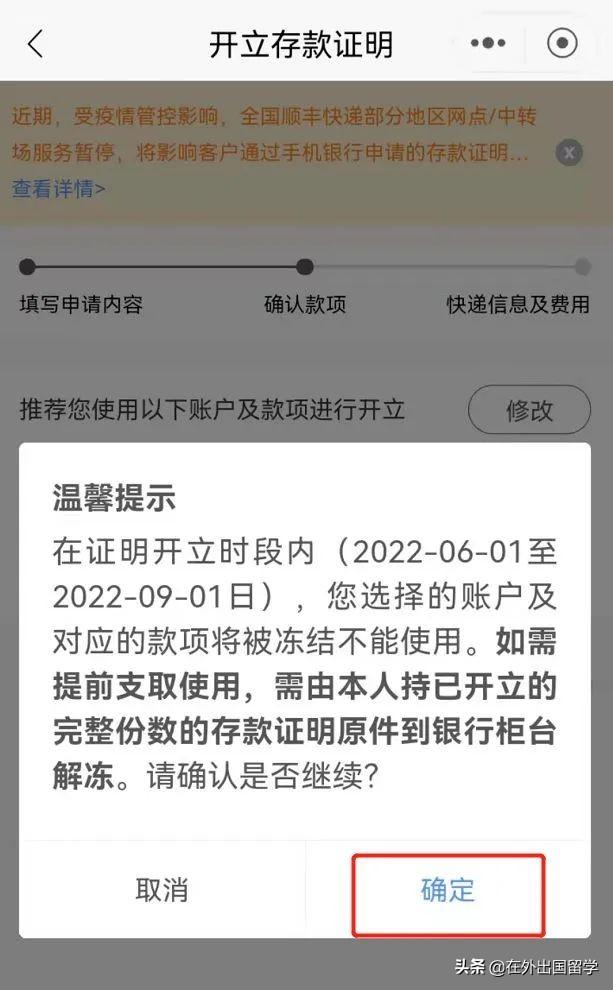613x990 pixels.
Task: Close the mini program with the circle icon
Action: [x=563, y=44]
